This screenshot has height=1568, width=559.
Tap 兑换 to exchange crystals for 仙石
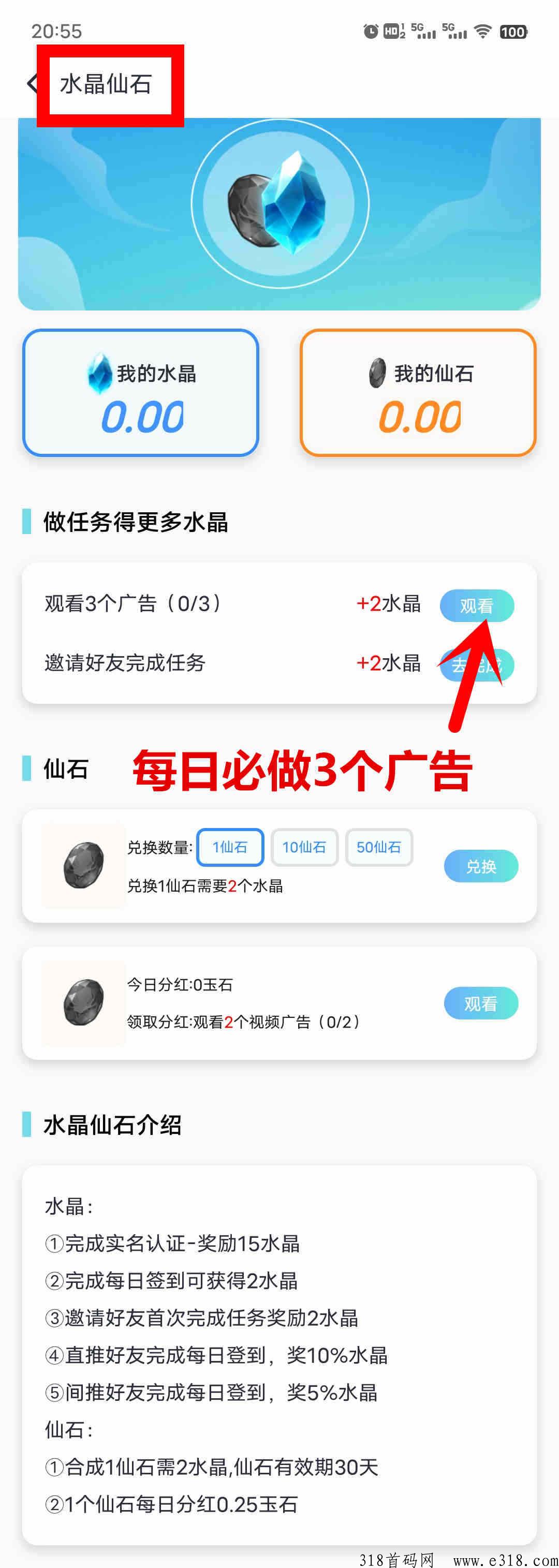[480, 866]
